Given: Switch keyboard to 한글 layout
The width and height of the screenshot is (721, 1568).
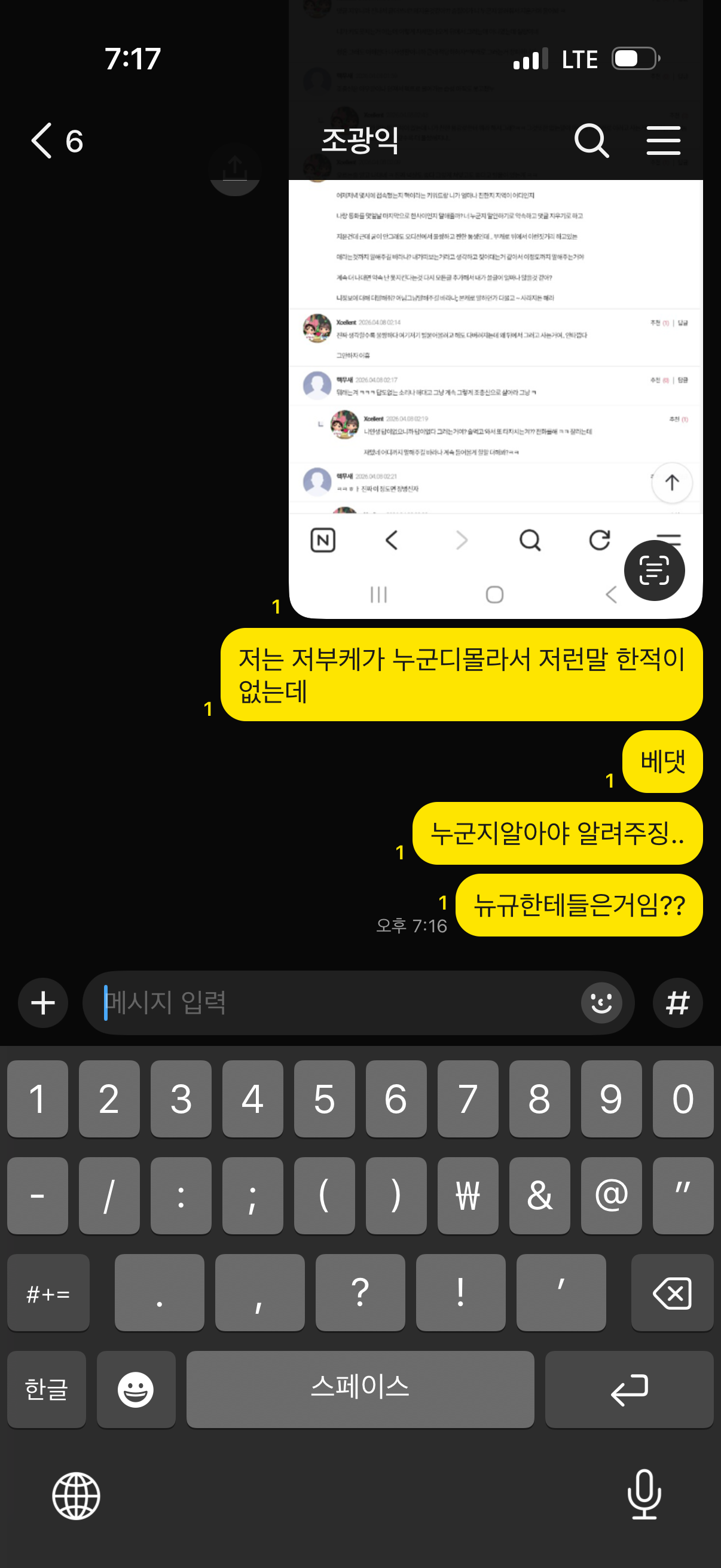Looking at the screenshot, I should [x=46, y=1389].
